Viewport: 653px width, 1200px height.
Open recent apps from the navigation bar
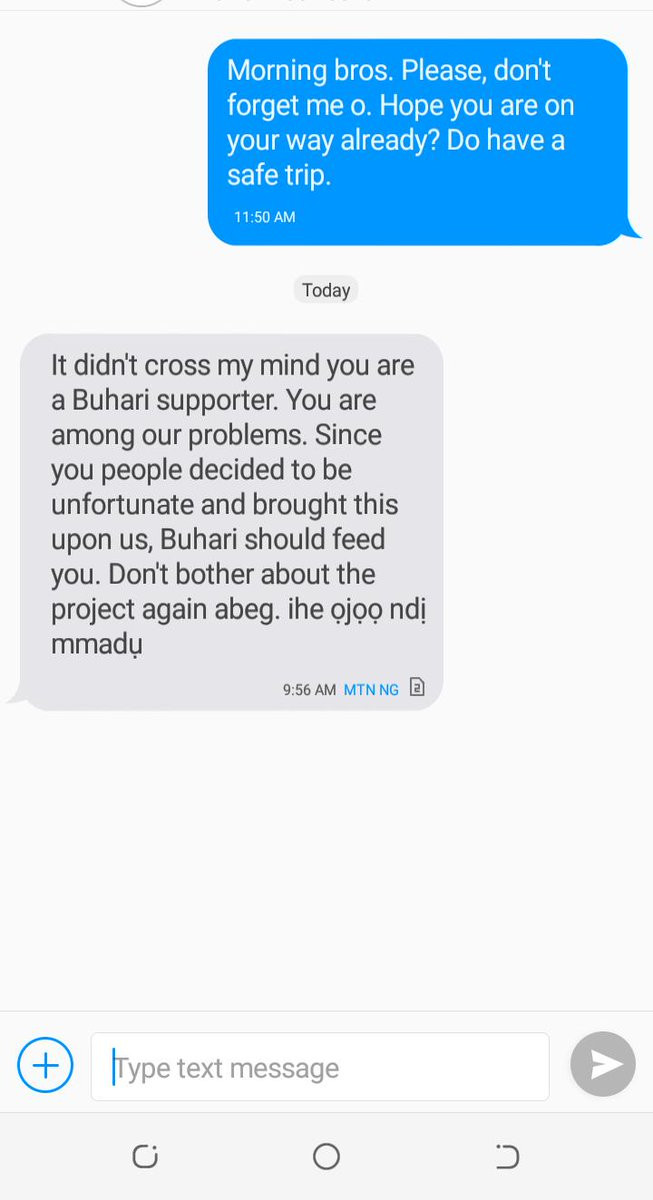tap(146, 1157)
